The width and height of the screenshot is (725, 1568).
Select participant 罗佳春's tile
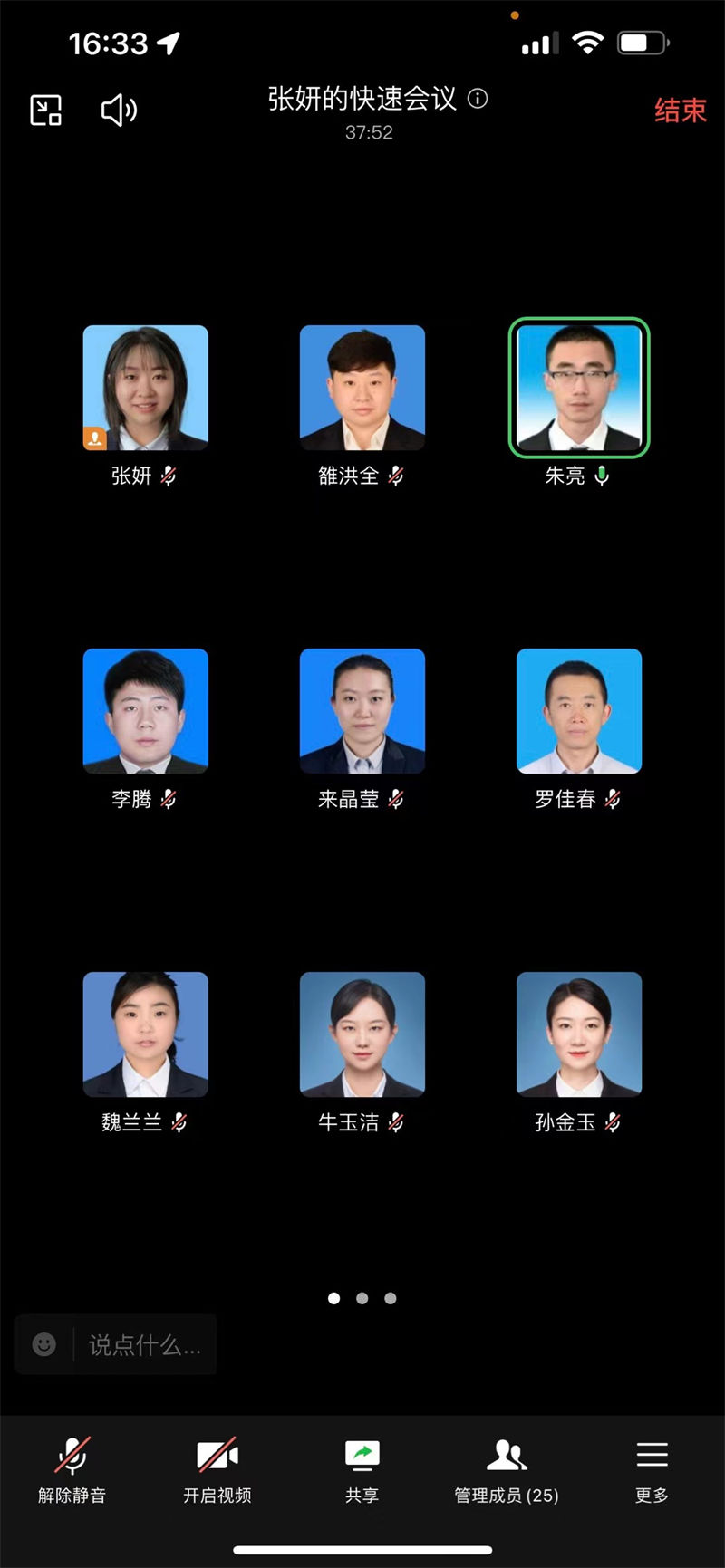click(x=578, y=711)
